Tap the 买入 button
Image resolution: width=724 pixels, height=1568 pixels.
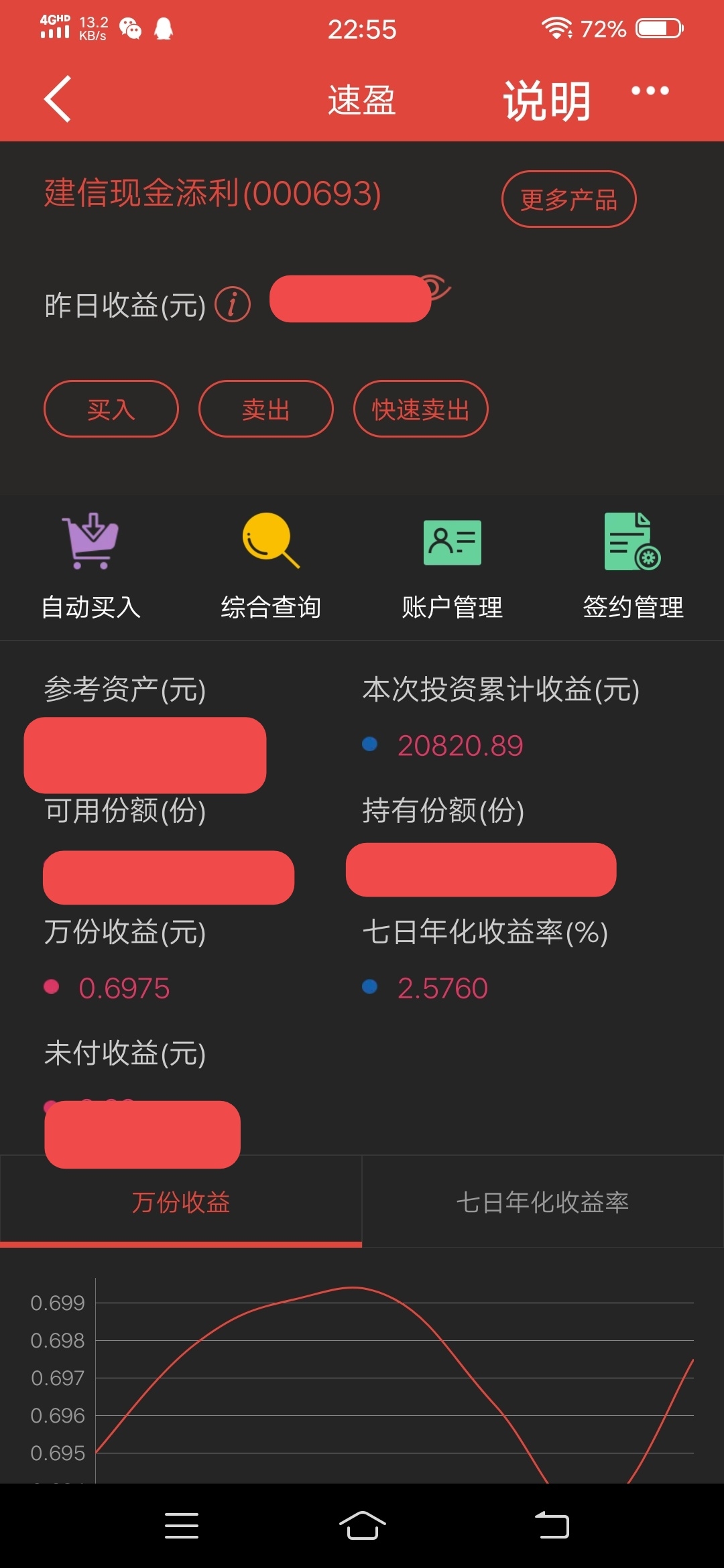[x=111, y=409]
